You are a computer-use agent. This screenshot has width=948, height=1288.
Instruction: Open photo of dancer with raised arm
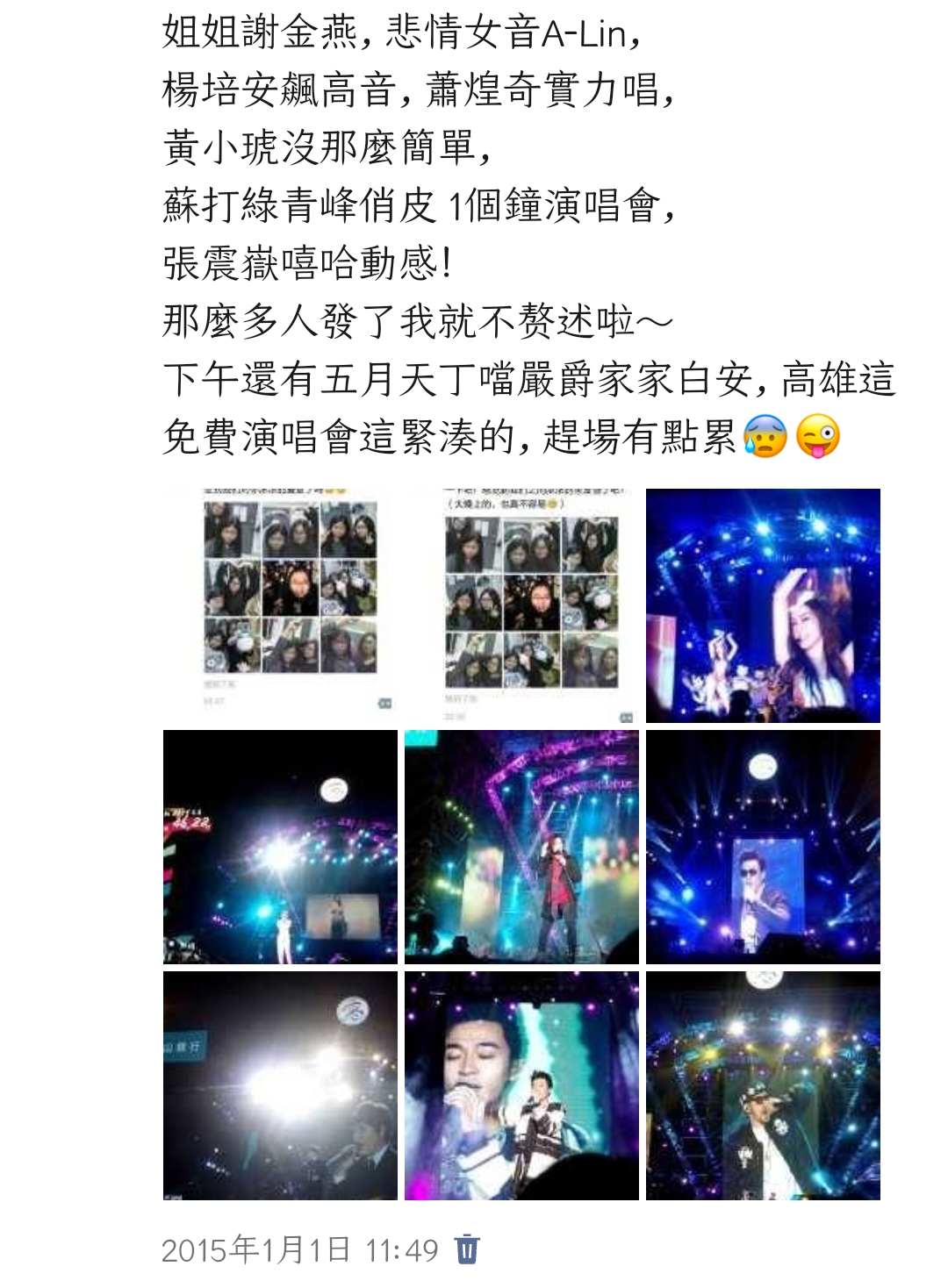point(763,605)
